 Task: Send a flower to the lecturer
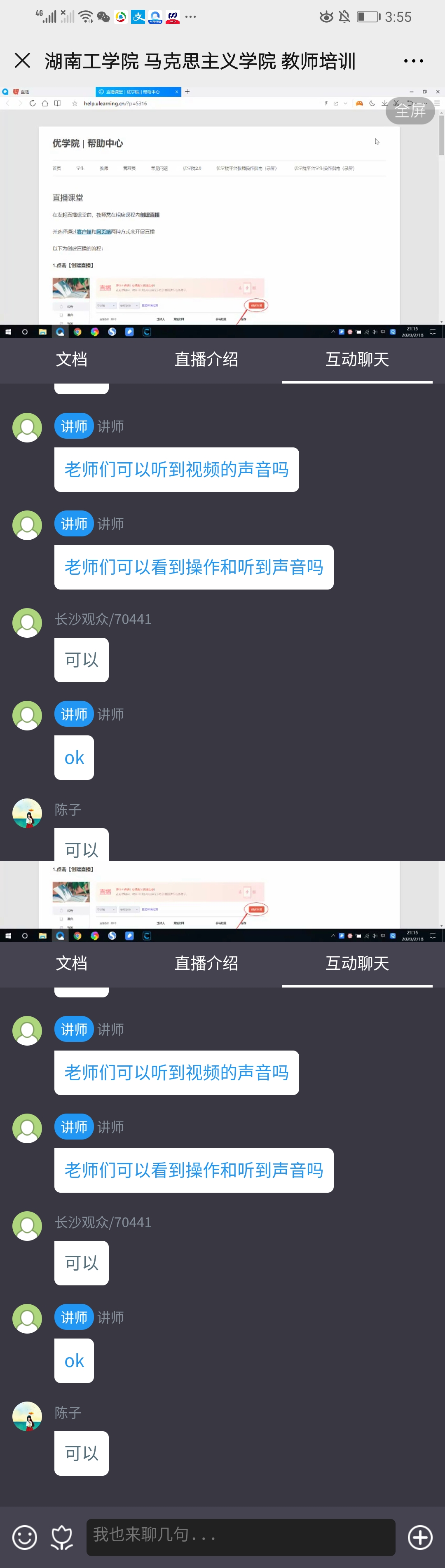[62, 1537]
